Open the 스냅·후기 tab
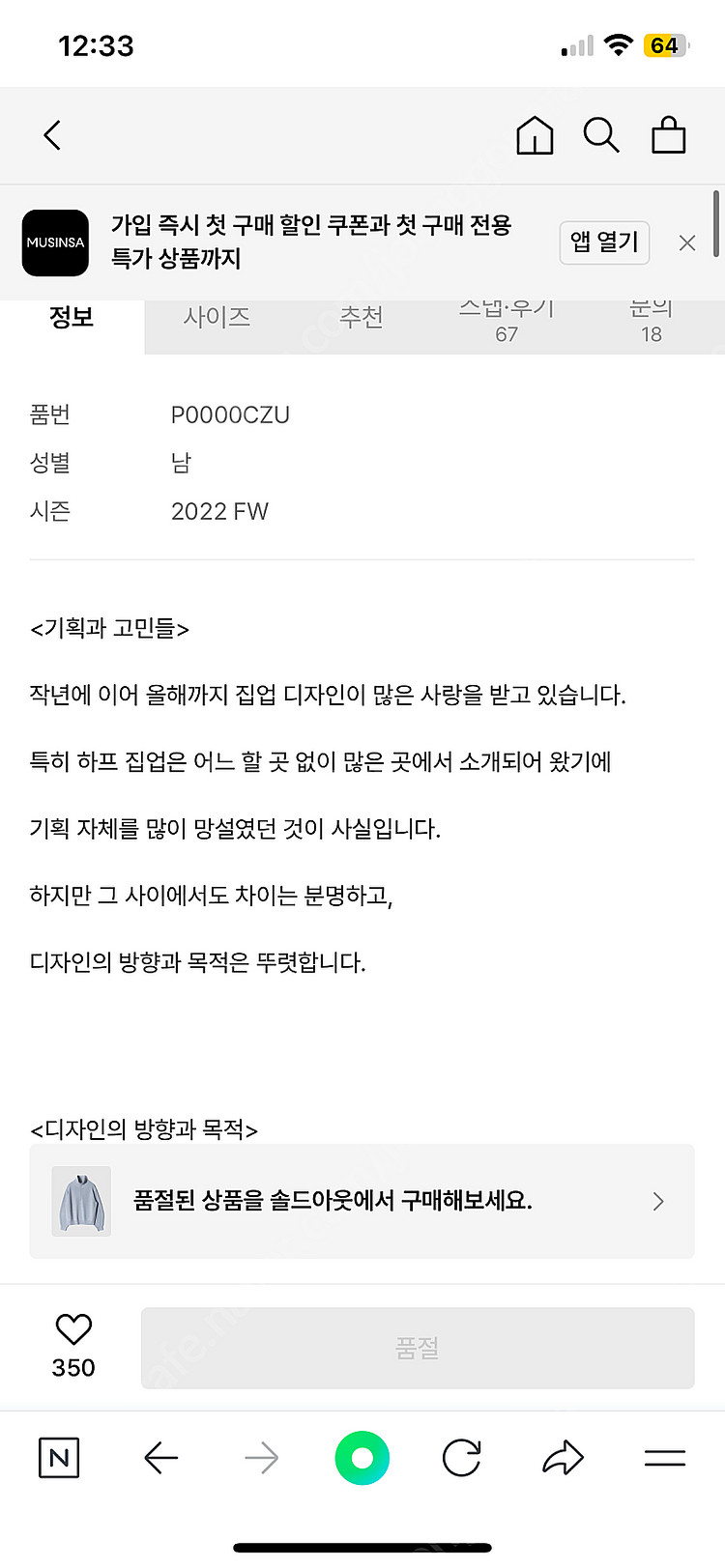The image size is (725, 1568). [x=507, y=322]
